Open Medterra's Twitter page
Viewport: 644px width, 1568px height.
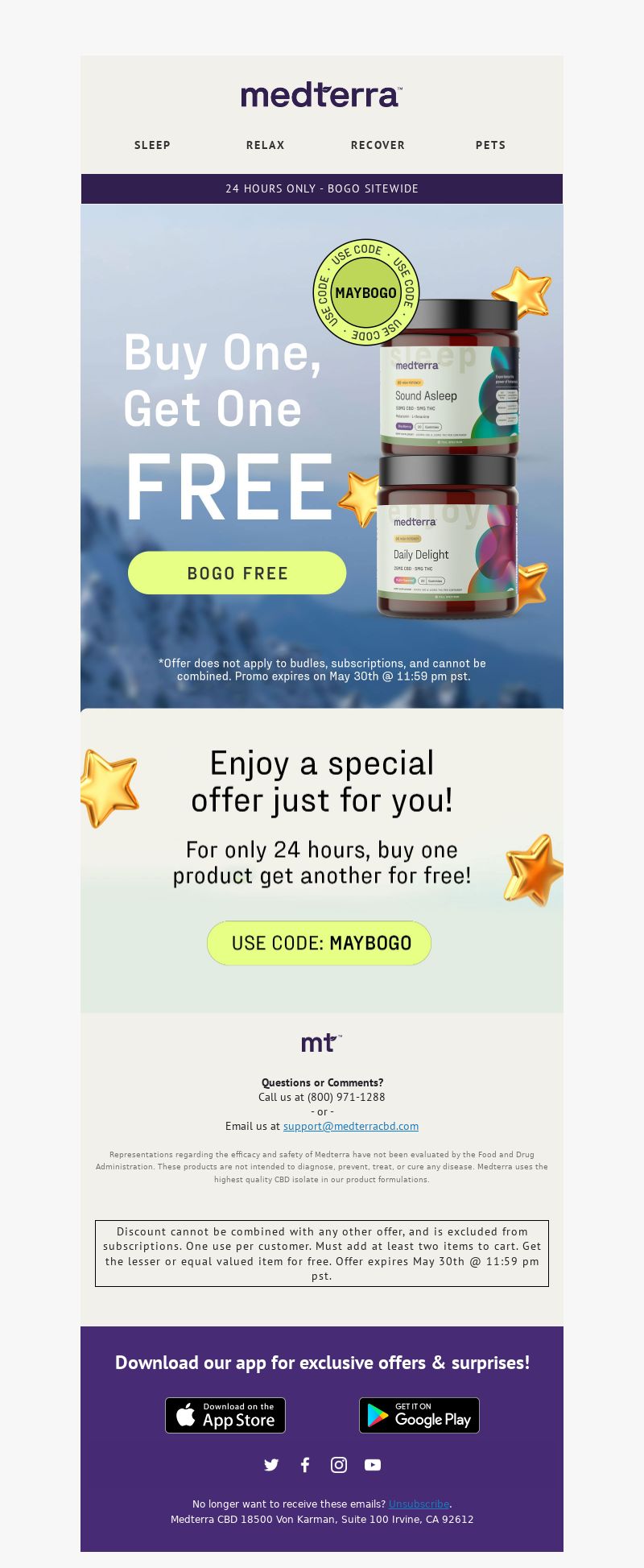(271, 1465)
